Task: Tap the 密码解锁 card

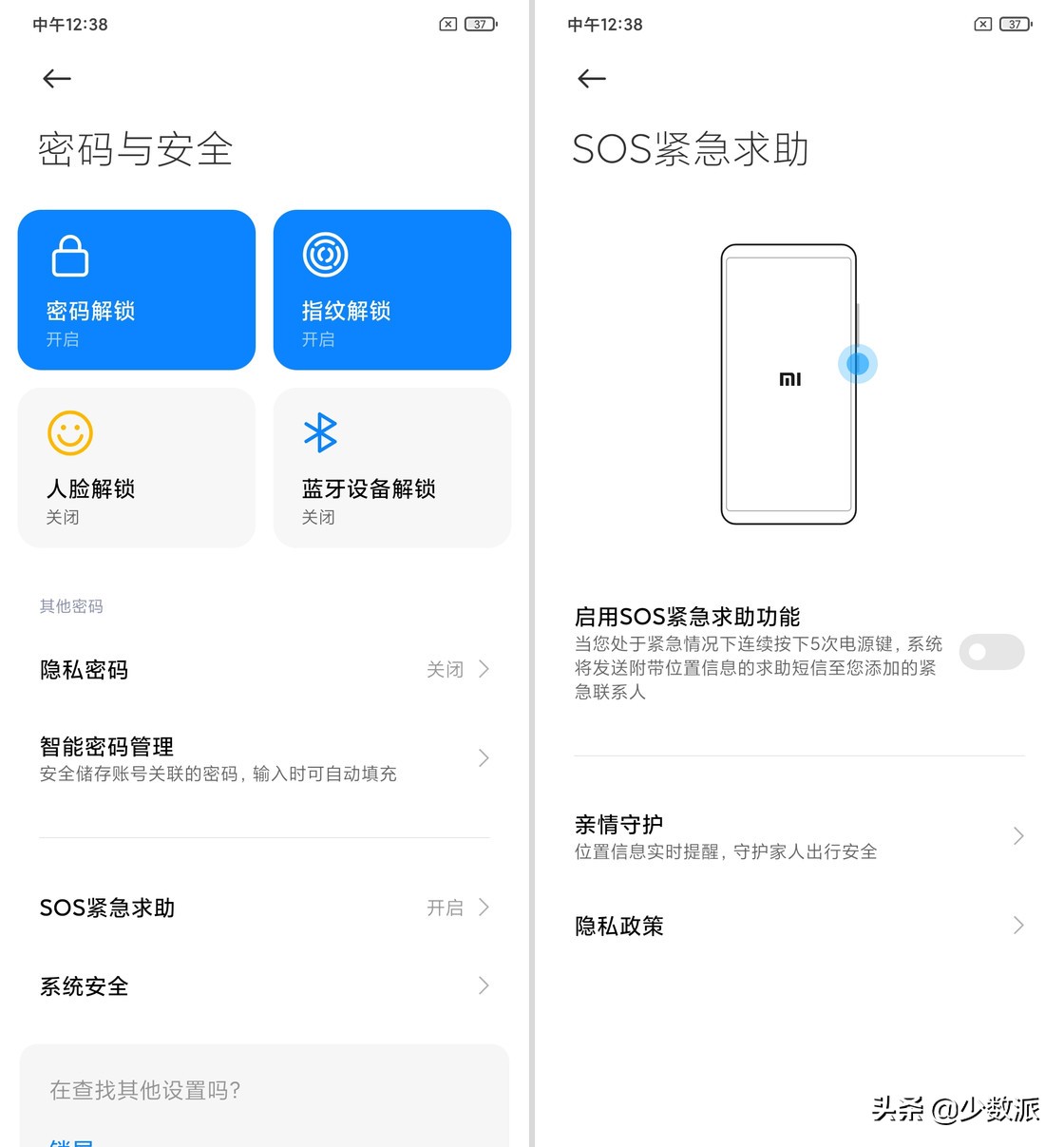Action: [136, 290]
